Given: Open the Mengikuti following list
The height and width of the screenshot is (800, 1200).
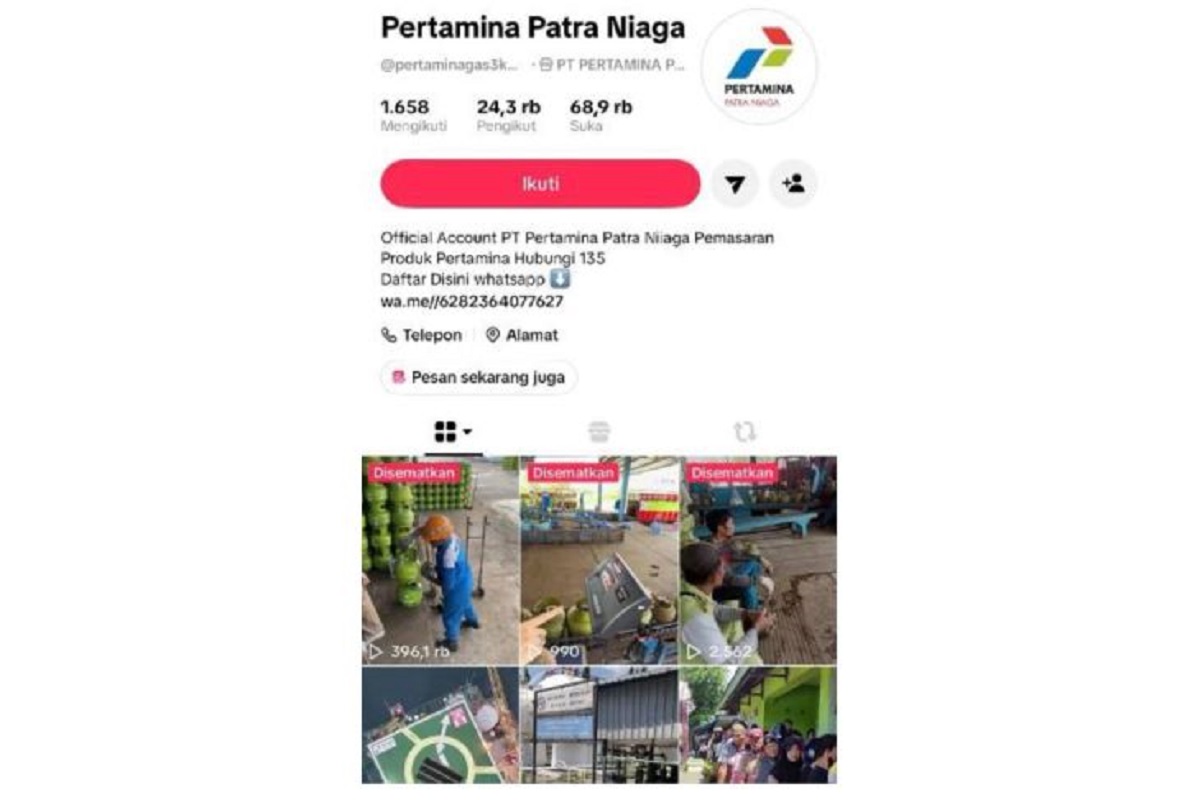Looking at the screenshot, I should (x=413, y=116).
